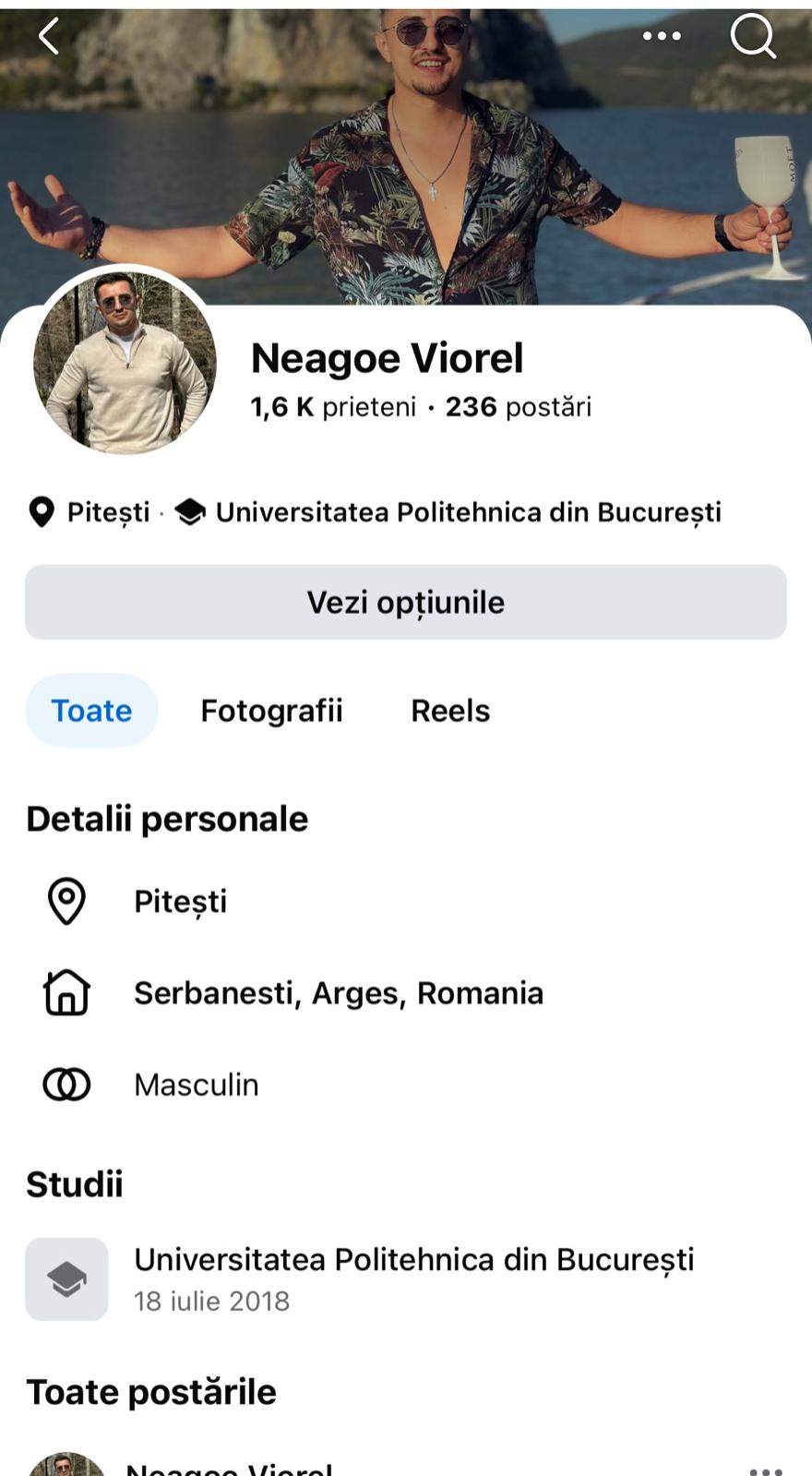Open search on the profile page

[x=753, y=37]
